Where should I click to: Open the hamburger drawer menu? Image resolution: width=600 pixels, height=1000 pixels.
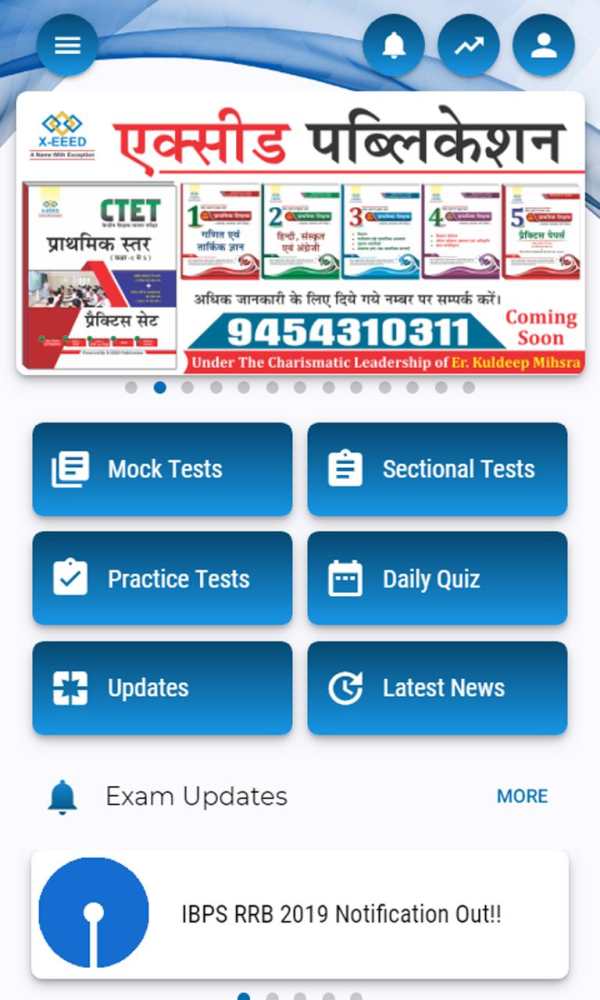[67, 45]
